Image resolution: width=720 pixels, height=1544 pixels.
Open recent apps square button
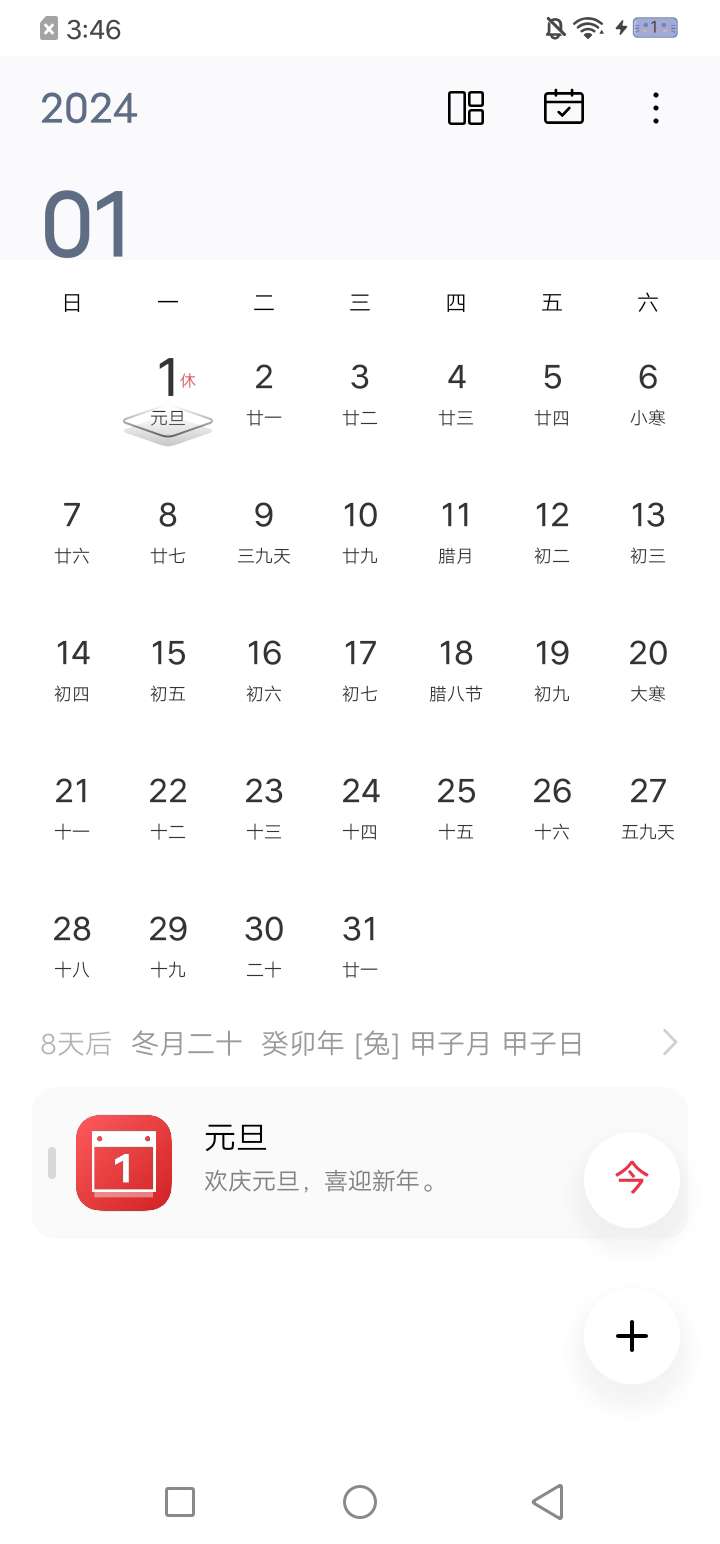180,1502
